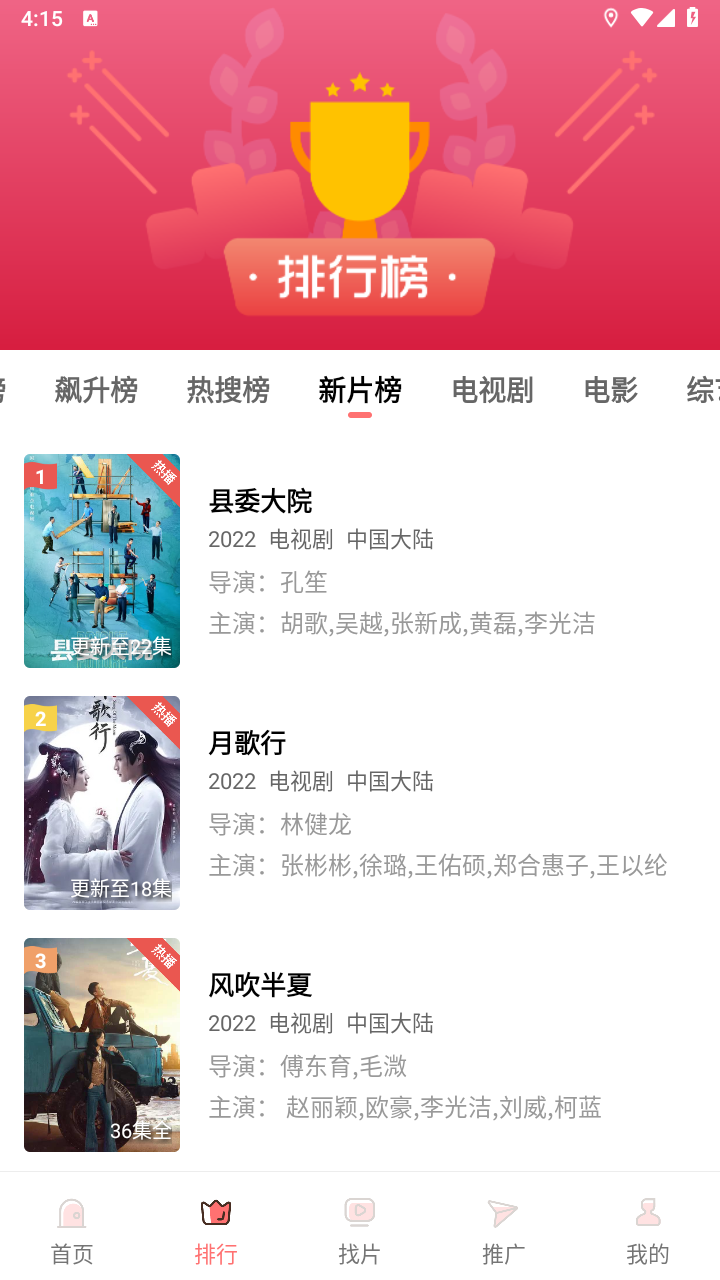Open the 找片 video search icon
Image resolution: width=720 pixels, height=1280 pixels.
(x=359, y=1211)
